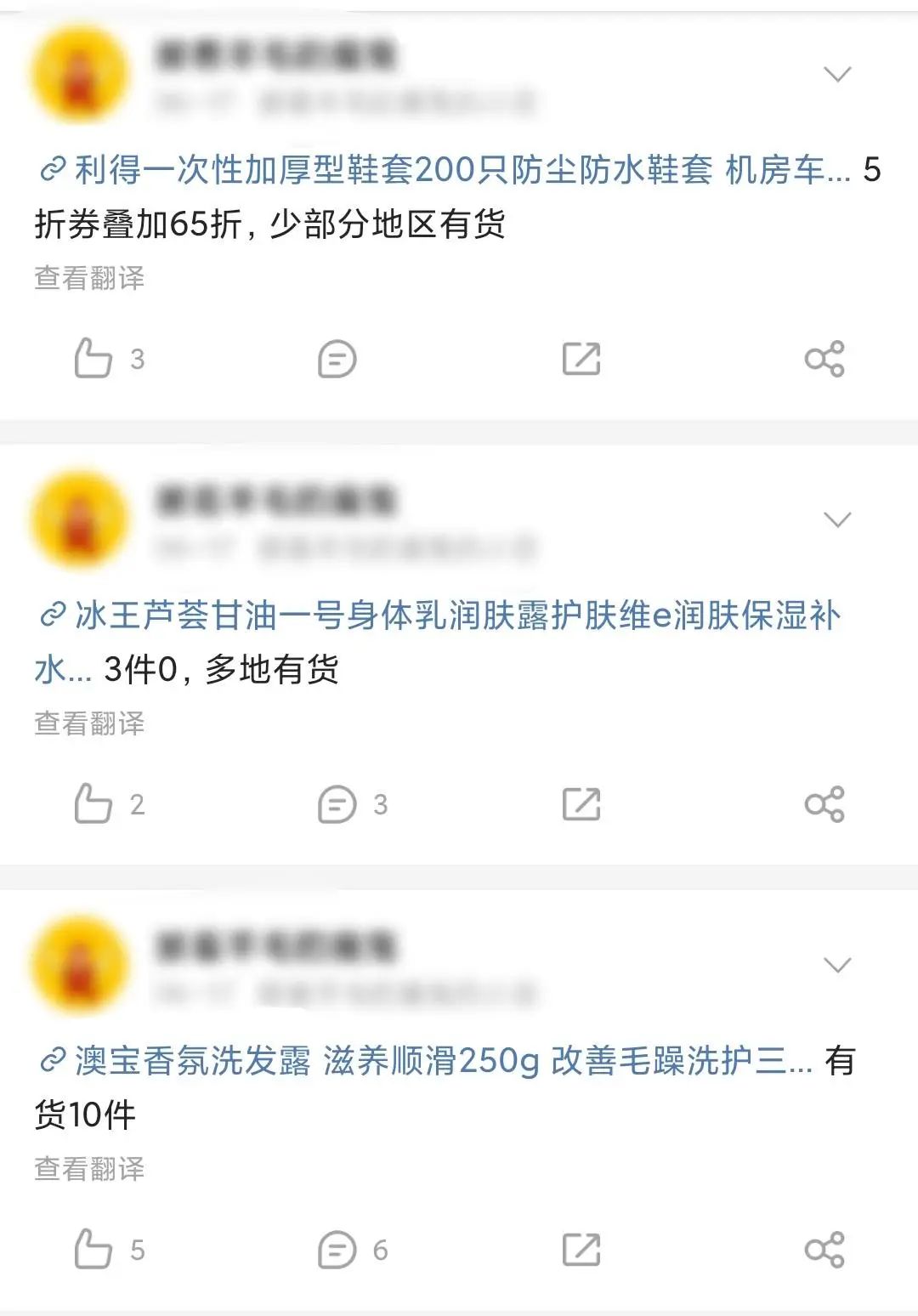This screenshot has height=1316, width=918.
Task: View comments on the 冰王芦荟甘油 post
Action: tap(337, 804)
